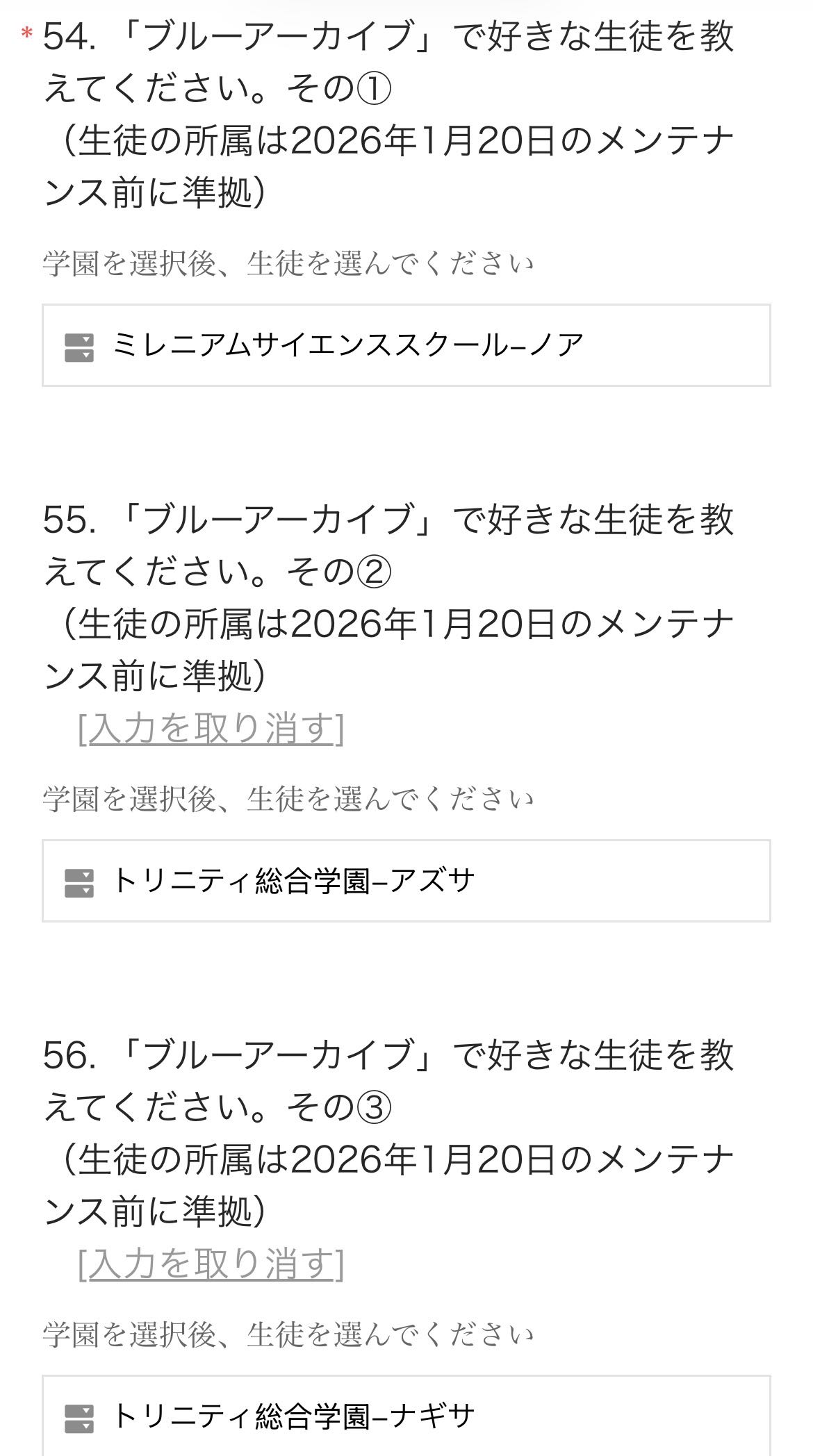Screen dimensions: 813x1456
Task: Open the question 54 dropdown showing ノア
Action: [406, 345]
